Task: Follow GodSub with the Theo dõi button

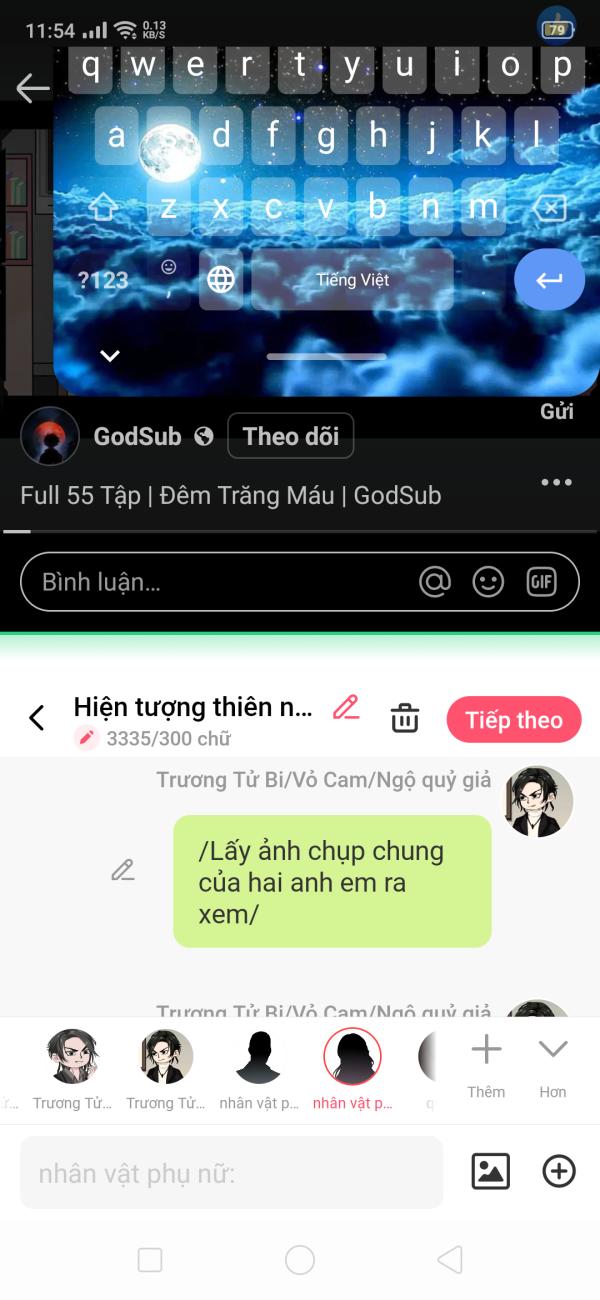Action: point(290,436)
